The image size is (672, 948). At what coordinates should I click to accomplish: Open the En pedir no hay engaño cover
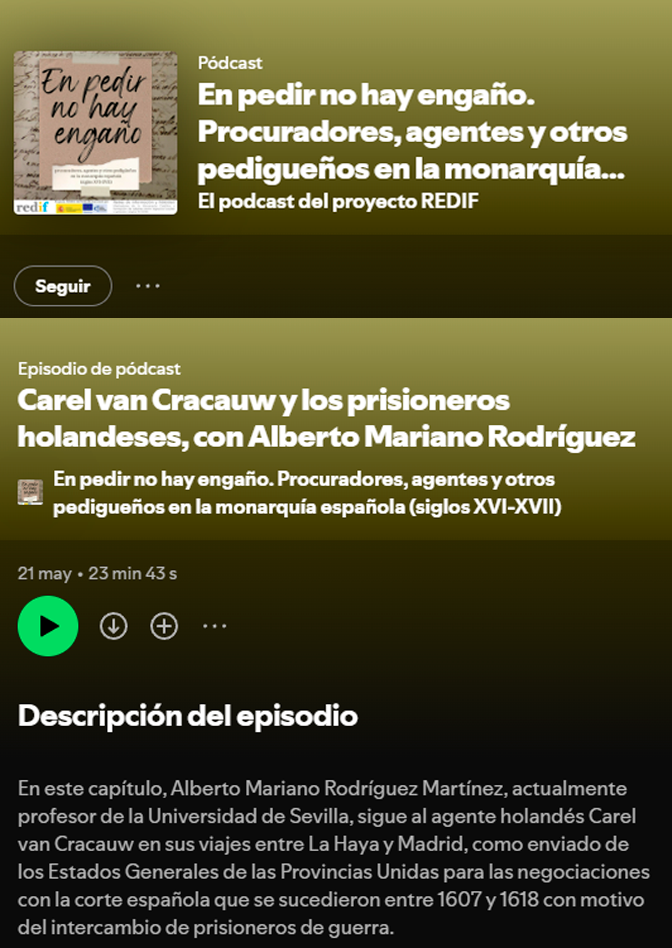(96, 133)
